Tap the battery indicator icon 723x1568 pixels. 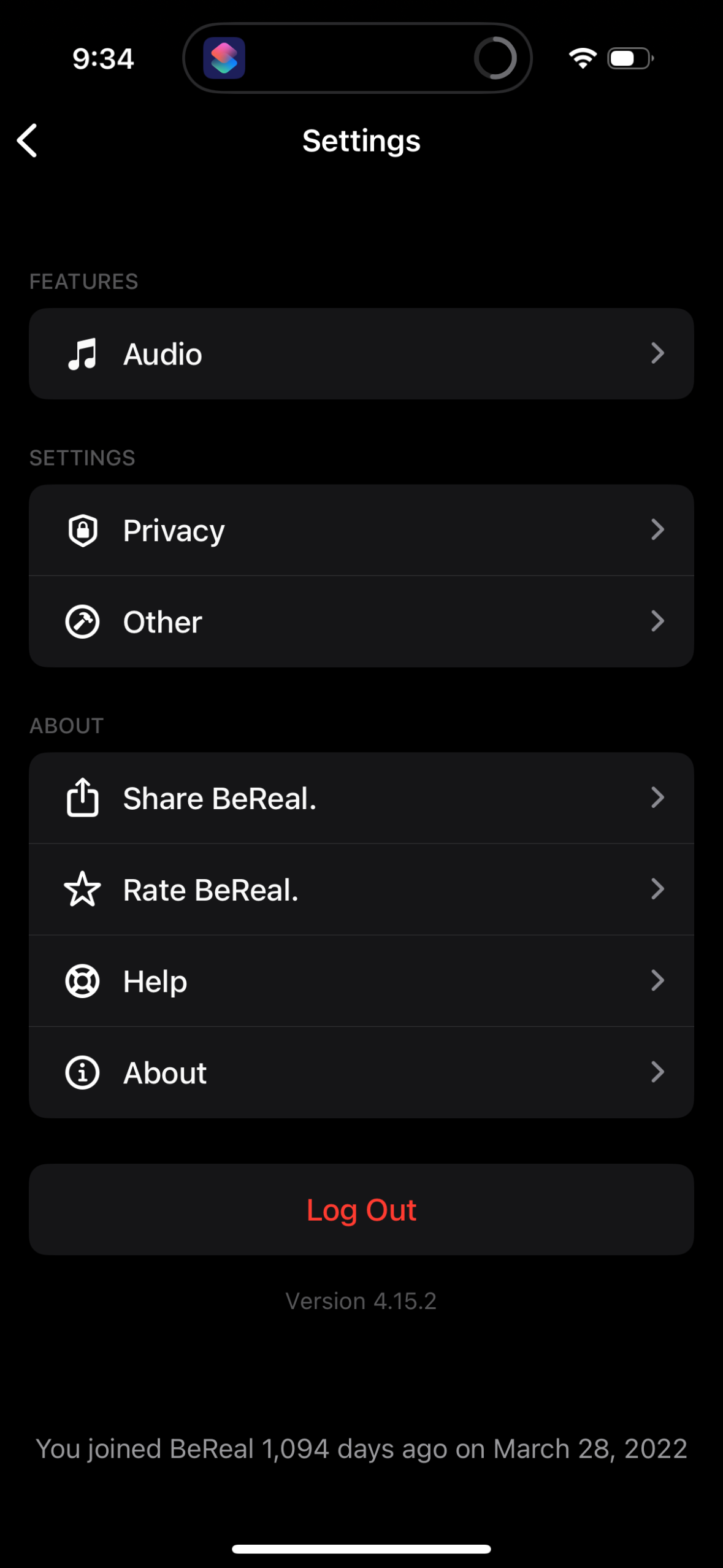tap(629, 58)
